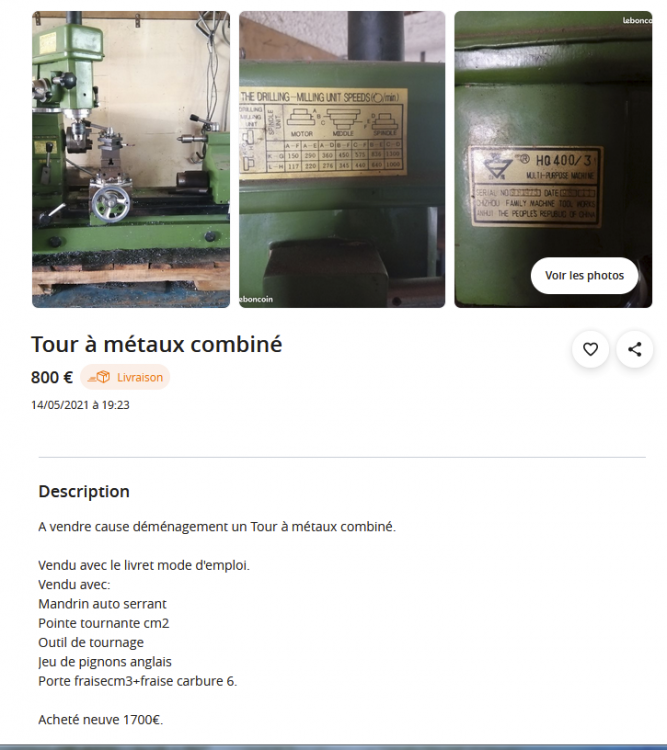The height and width of the screenshot is (750, 667).
Task: Share this listing
Action: (x=634, y=349)
